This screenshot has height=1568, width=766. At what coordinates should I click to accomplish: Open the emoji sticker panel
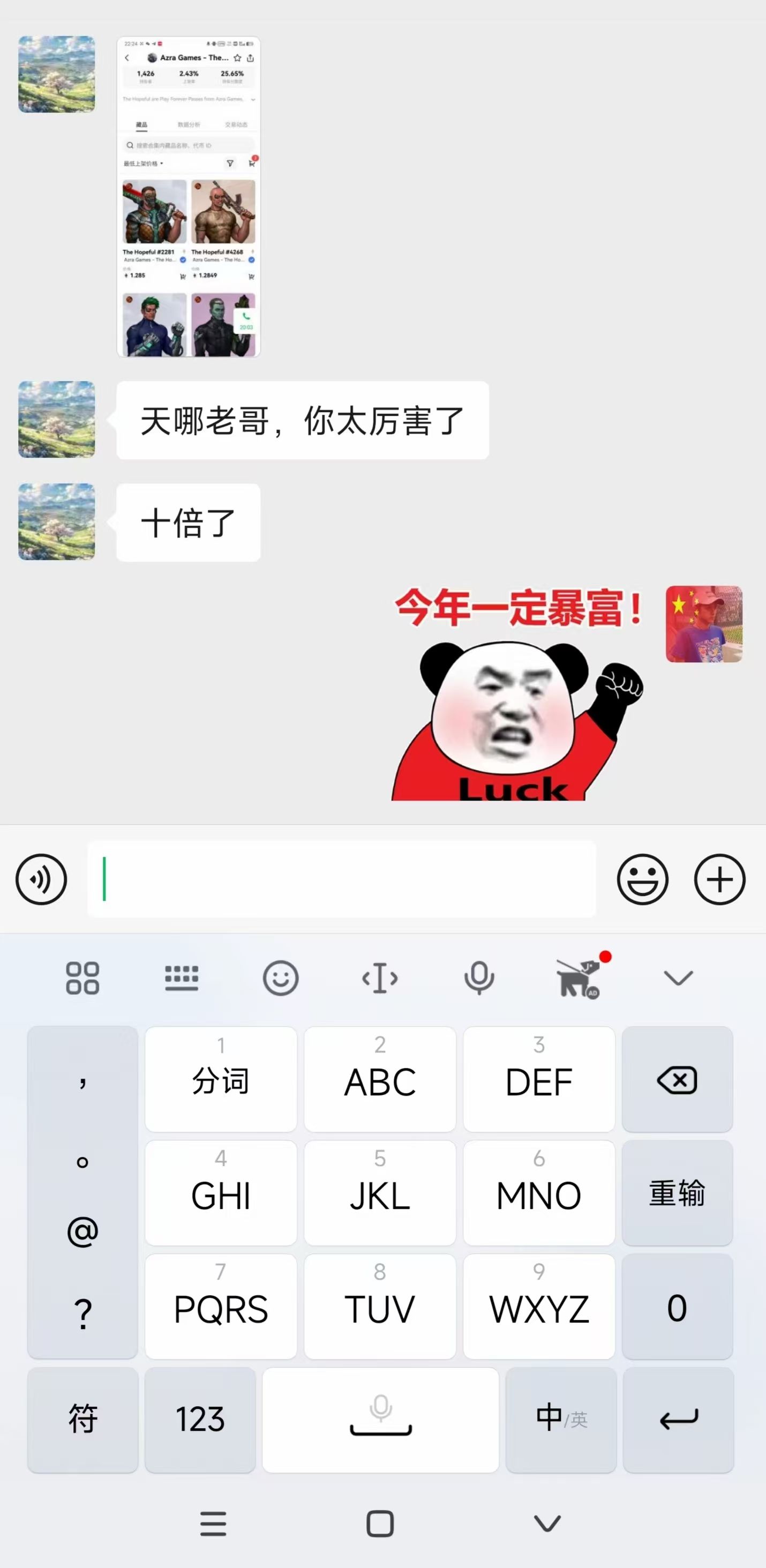(642, 879)
